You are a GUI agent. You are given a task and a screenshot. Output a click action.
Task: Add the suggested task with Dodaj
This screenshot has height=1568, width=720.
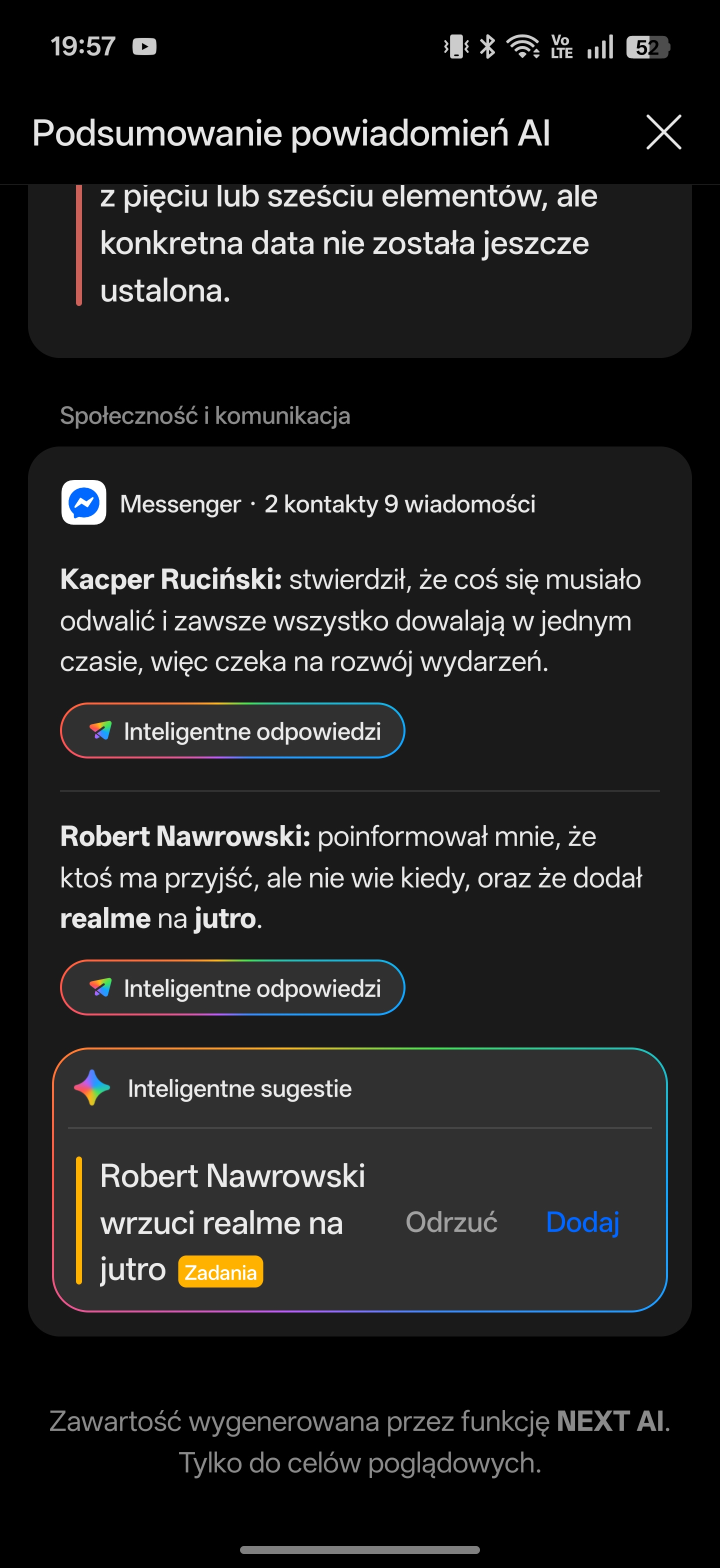click(x=582, y=1221)
